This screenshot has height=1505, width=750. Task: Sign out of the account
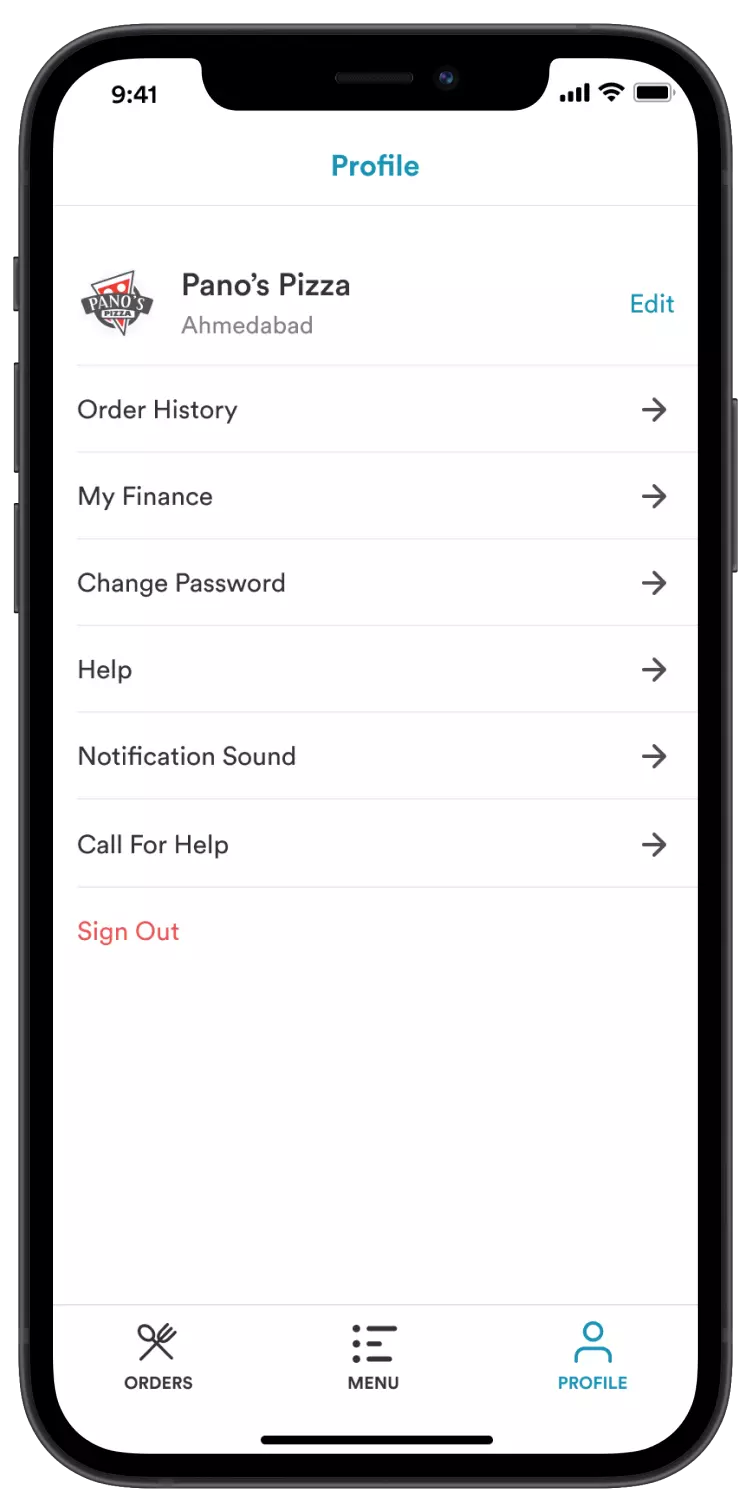point(128,931)
